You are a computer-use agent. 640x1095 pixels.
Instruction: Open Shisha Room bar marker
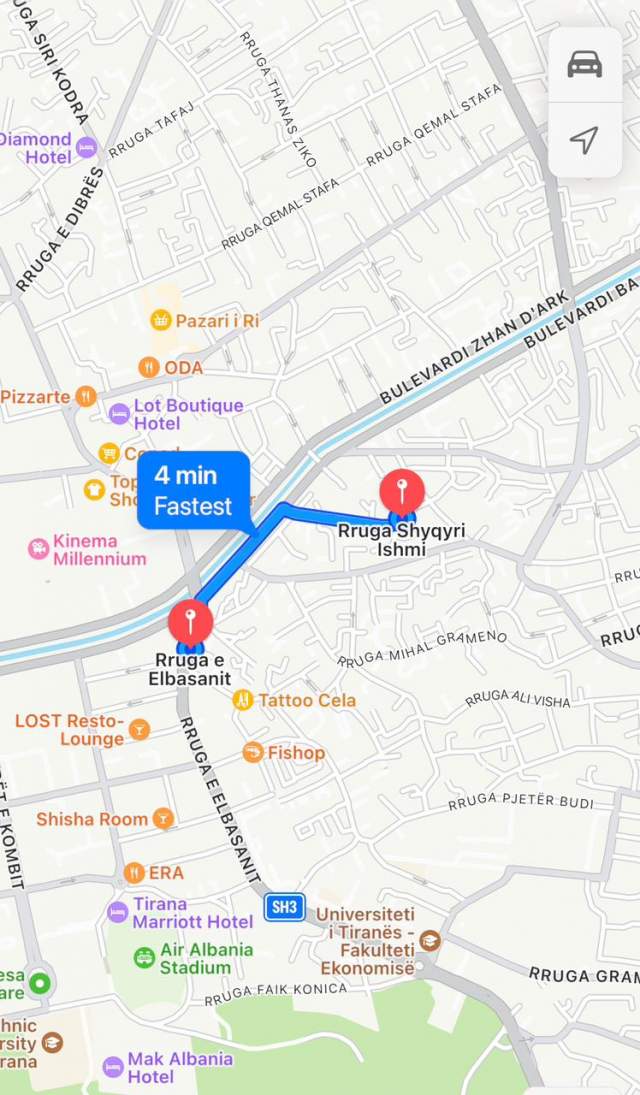coord(163,818)
